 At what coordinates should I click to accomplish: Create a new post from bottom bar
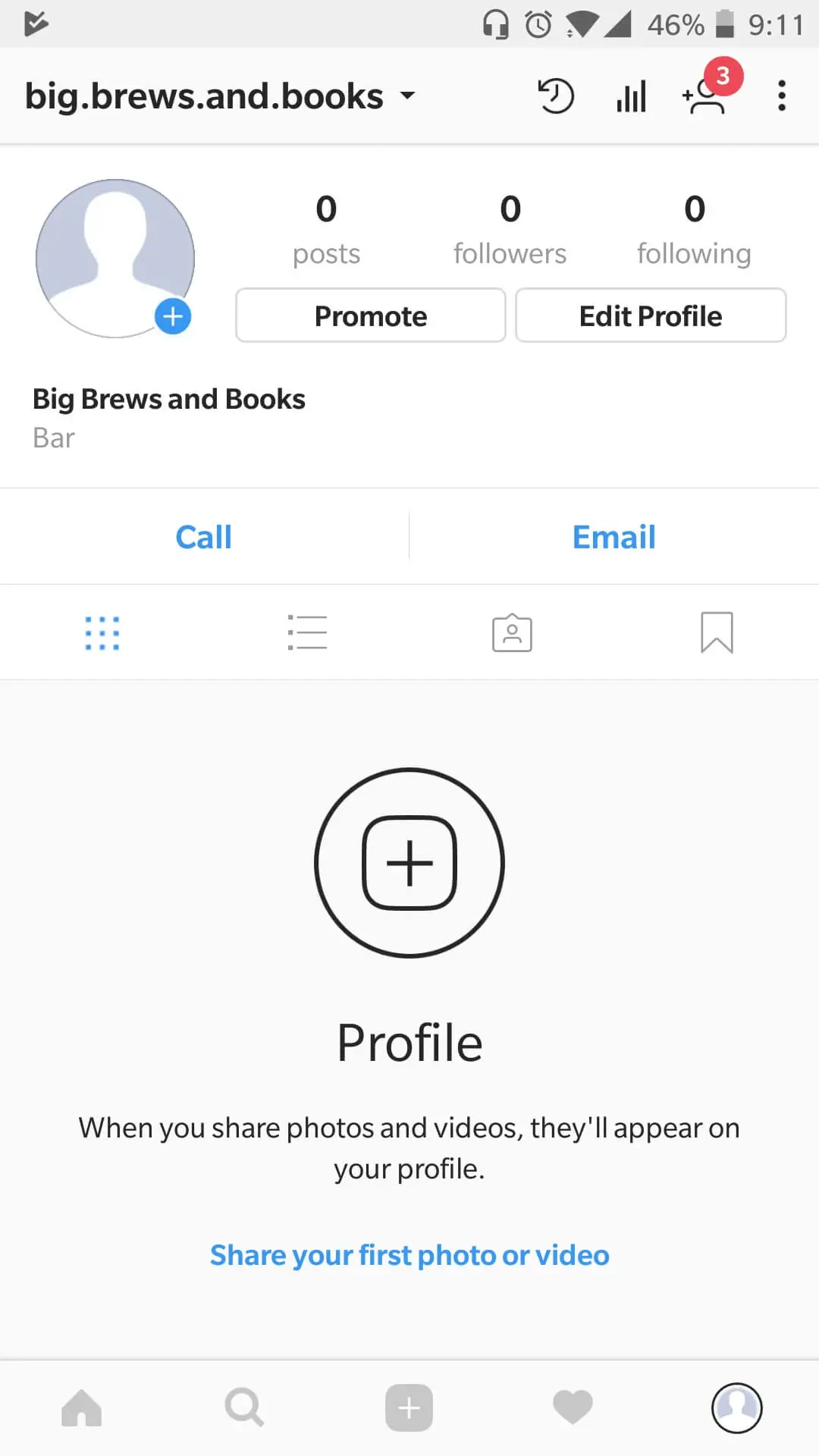coord(409,1408)
